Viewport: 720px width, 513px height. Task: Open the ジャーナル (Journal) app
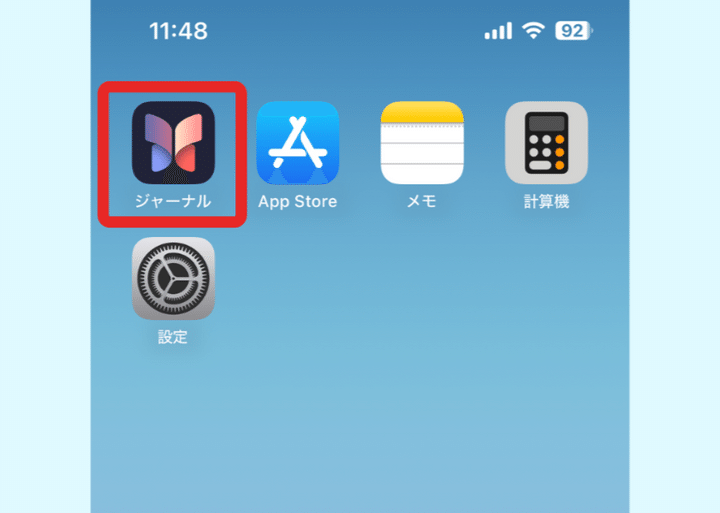[173, 143]
